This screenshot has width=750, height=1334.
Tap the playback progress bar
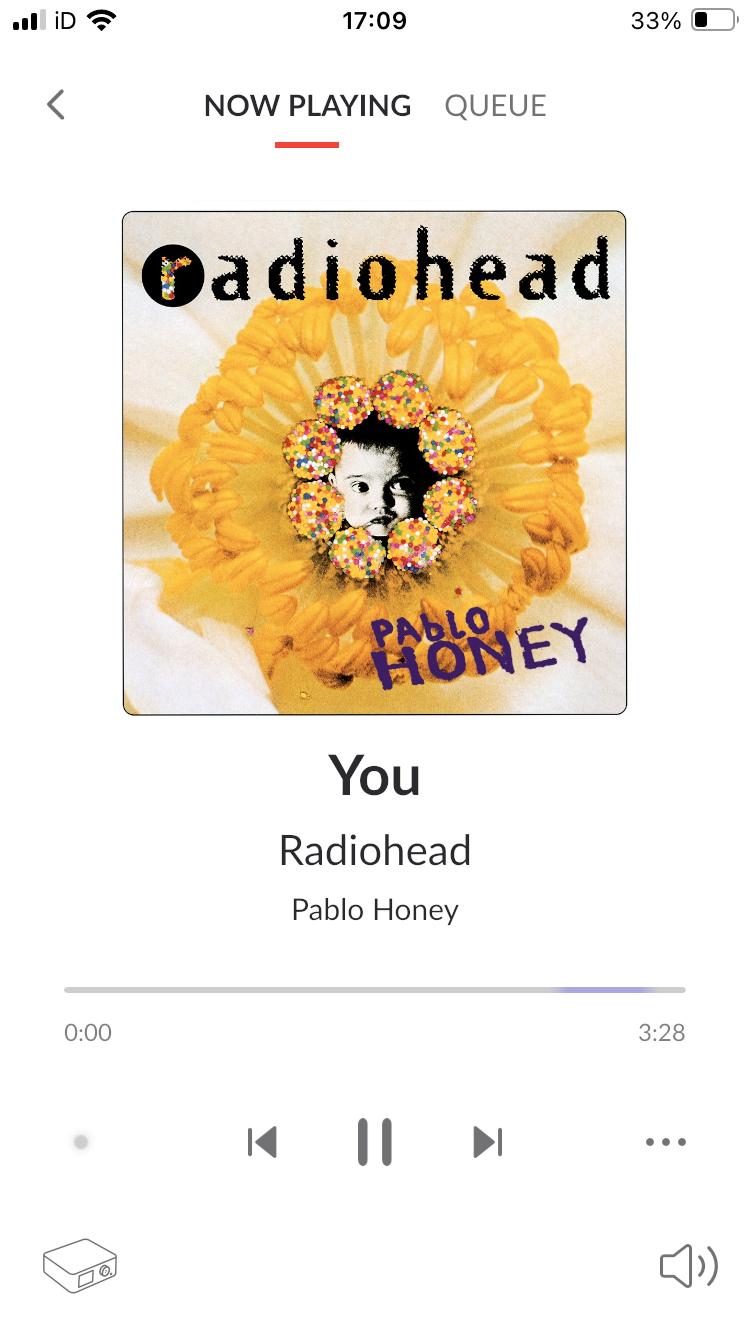(375, 990)
